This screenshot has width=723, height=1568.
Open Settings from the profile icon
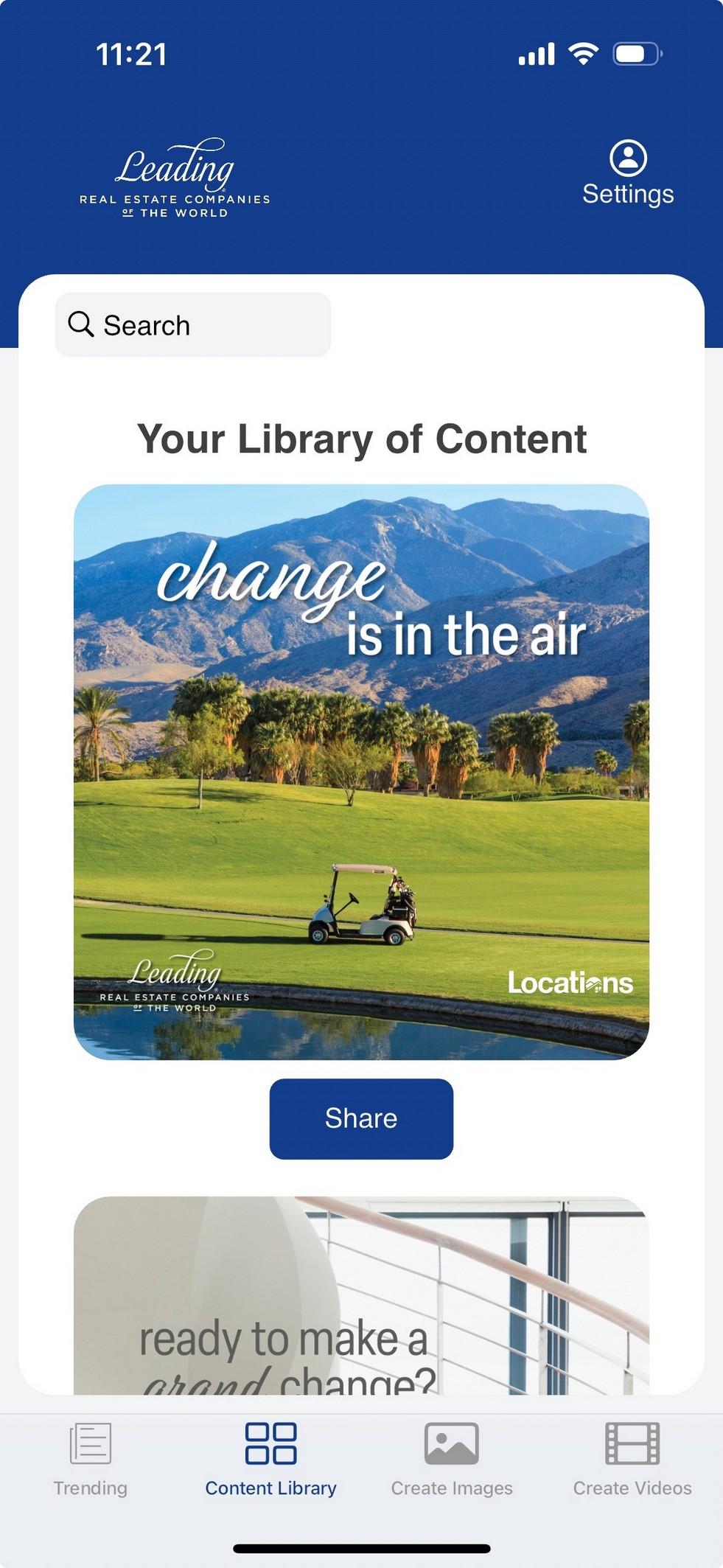click(x=628, y=173)
